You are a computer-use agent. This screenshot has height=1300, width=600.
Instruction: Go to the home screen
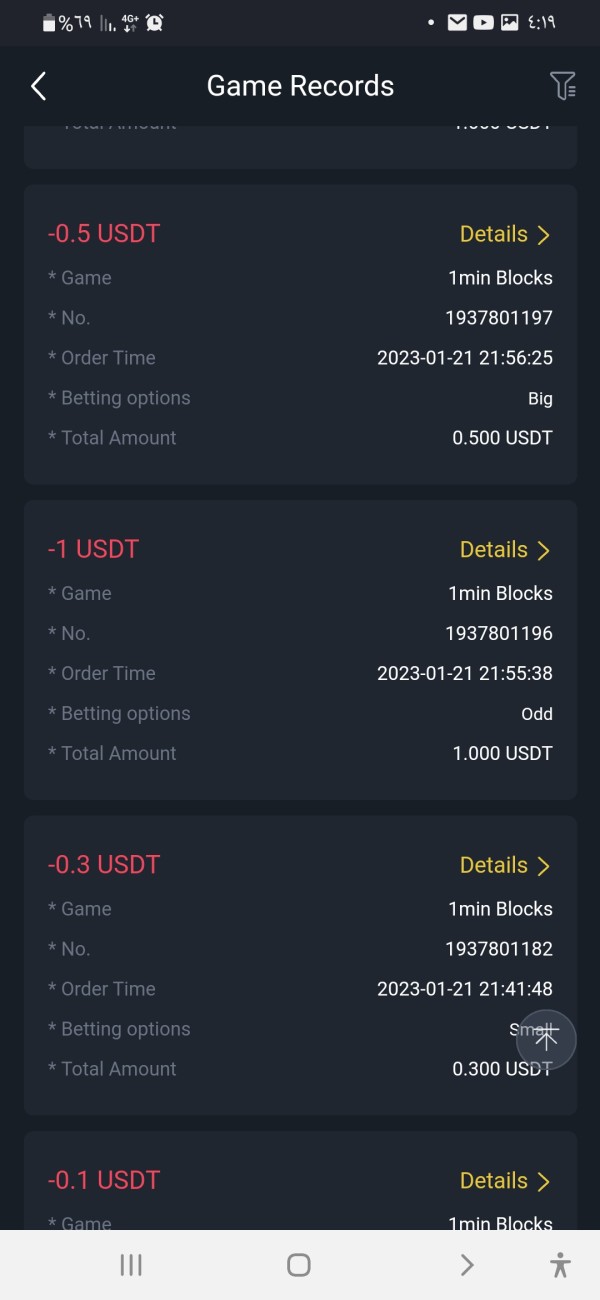299,1265
